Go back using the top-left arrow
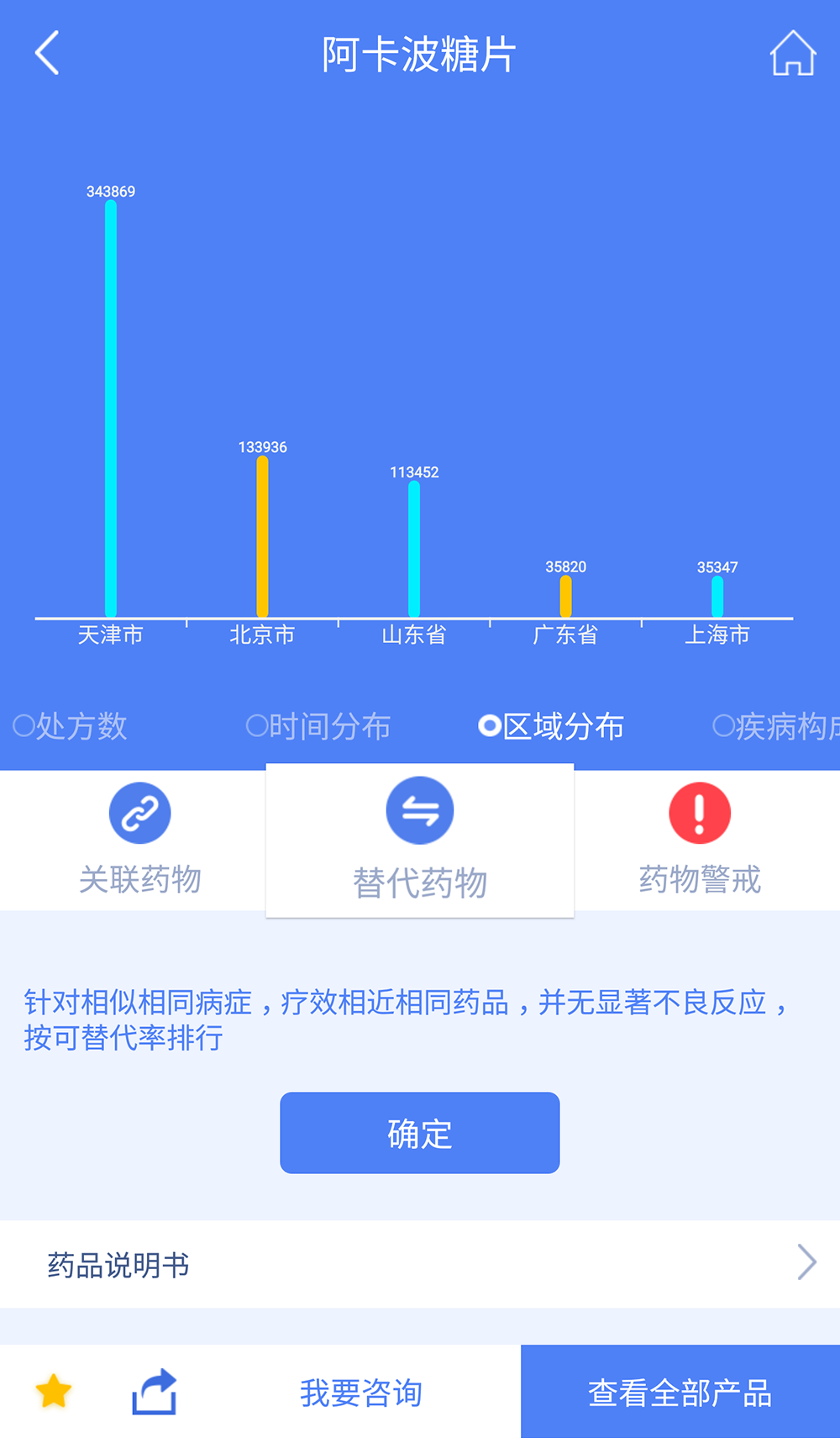Screen dimensions: 840x1438 pos(47,53)
